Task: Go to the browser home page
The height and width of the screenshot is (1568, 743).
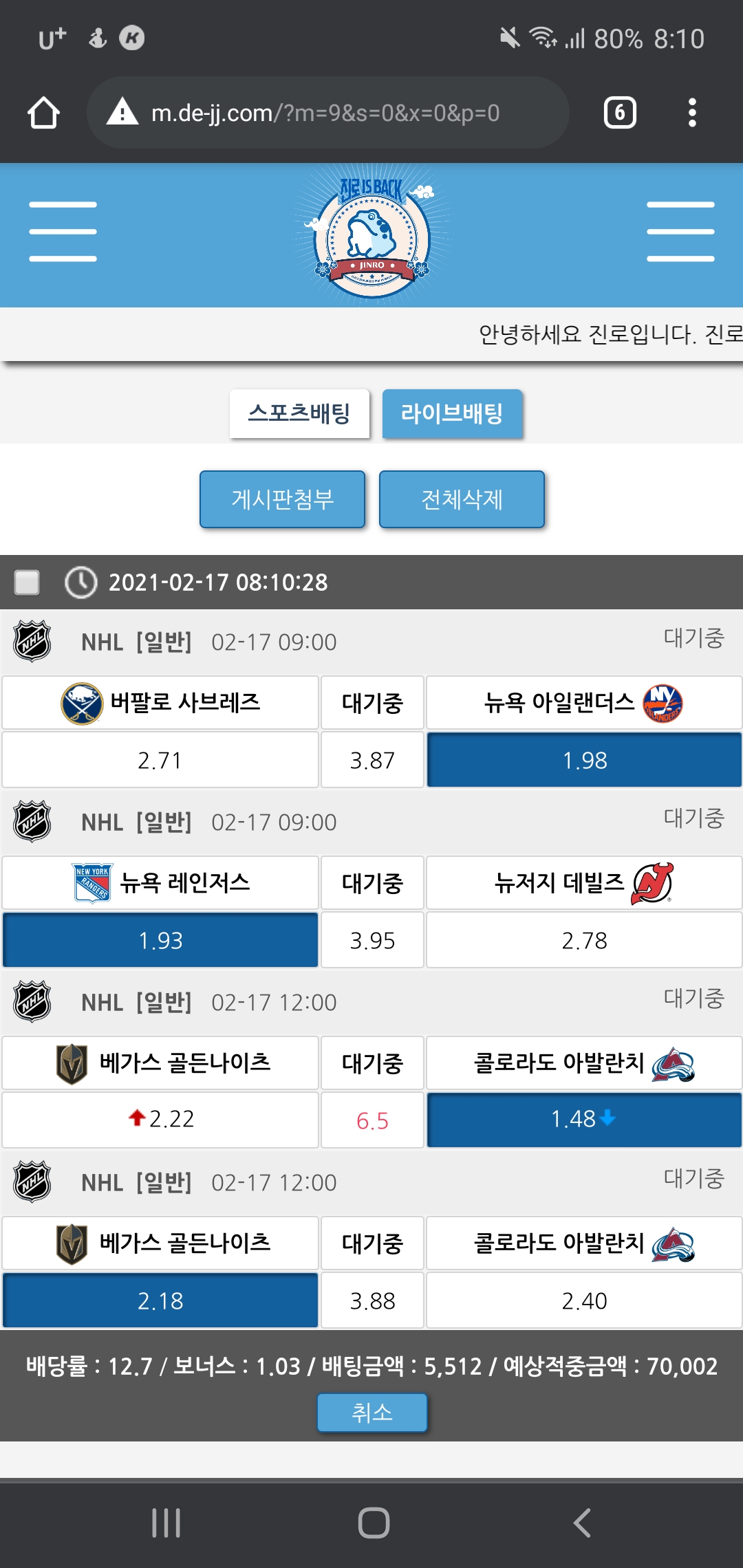Action: (x=43, y=113)
